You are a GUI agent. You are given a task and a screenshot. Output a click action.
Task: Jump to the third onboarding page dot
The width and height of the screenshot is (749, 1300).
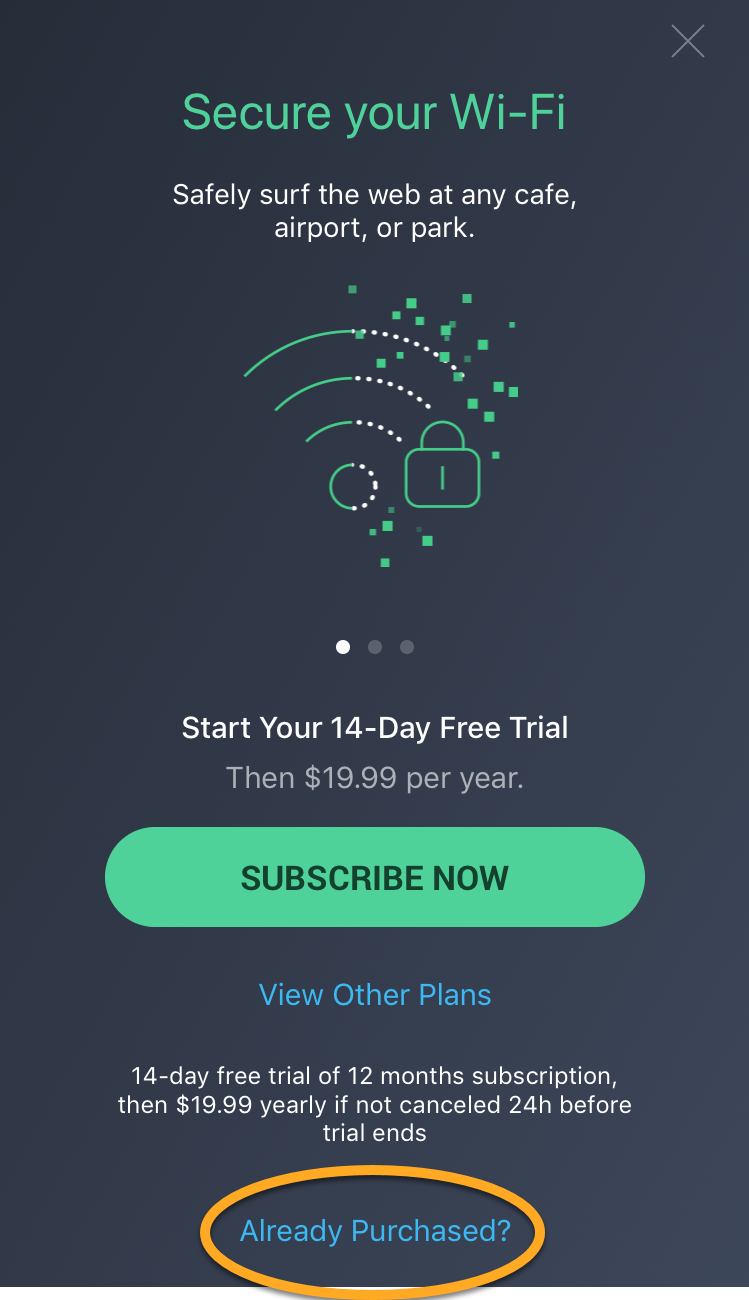click(x=407, y=647)
